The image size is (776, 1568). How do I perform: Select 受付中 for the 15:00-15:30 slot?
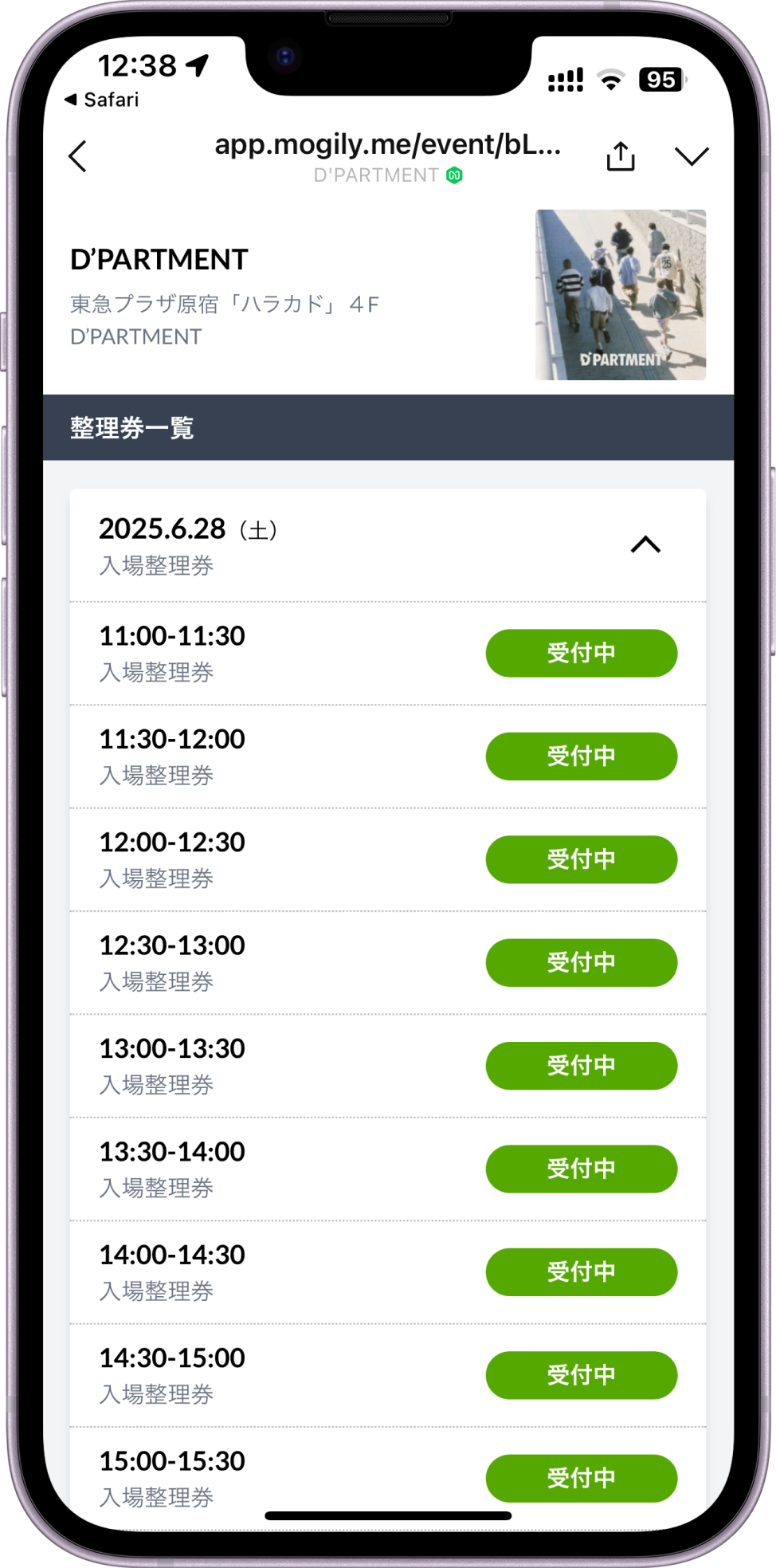click(x=582, y=1479)
